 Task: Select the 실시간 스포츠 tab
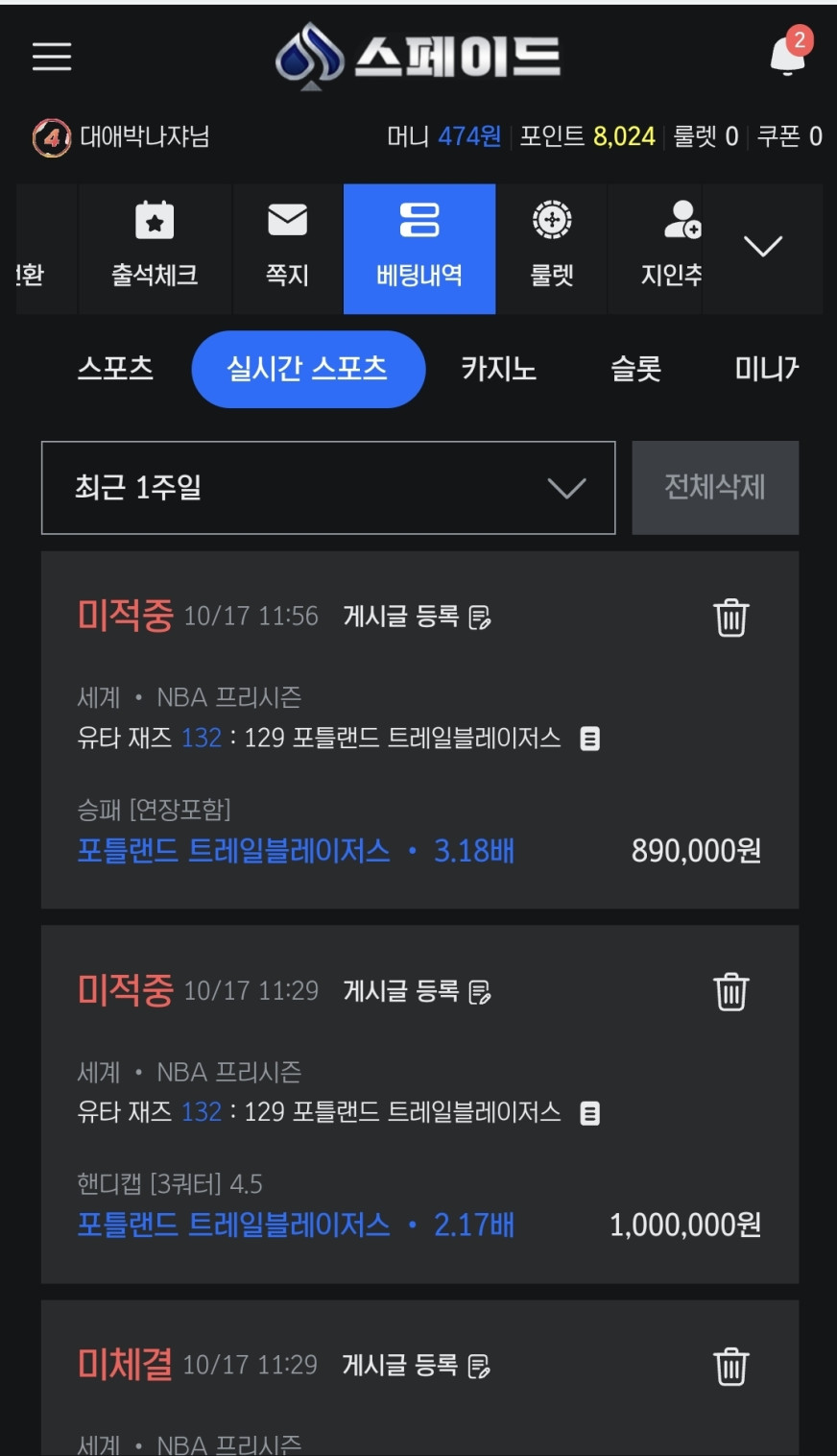point(307,369)
